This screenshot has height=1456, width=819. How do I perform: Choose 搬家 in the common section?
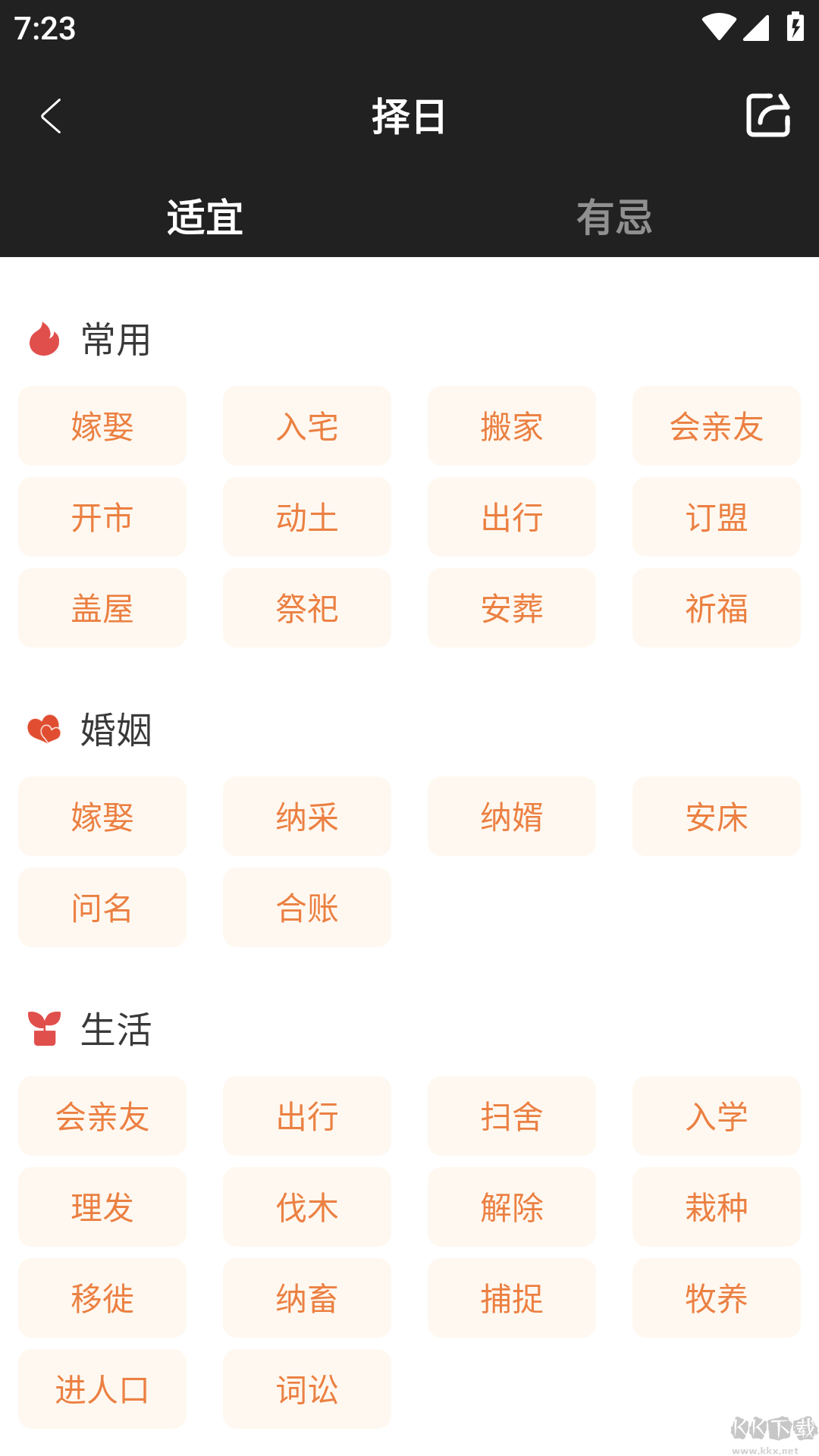click(x=511, y=425)
